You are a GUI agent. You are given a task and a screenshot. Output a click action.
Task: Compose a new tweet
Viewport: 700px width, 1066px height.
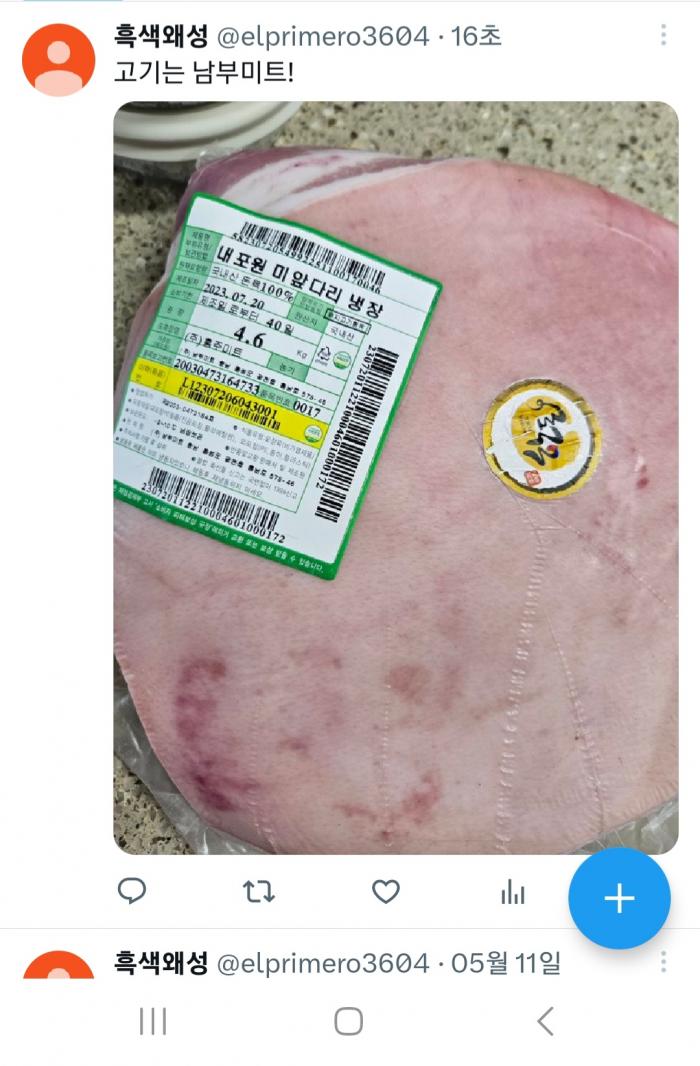point(619,898)
